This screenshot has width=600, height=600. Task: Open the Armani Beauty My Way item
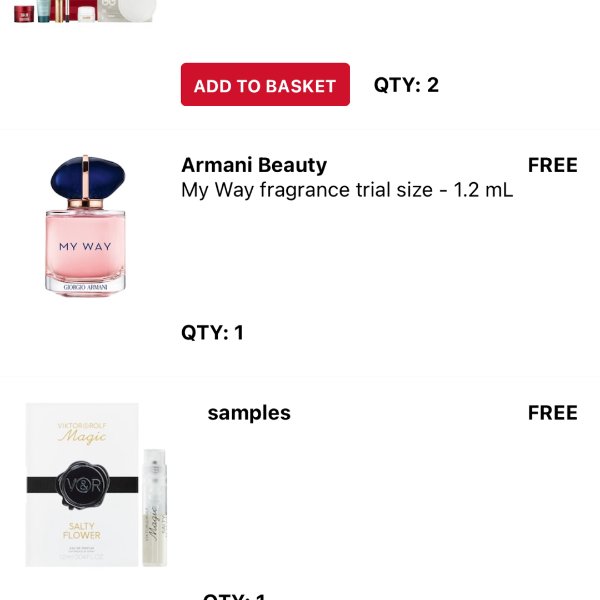click(x=86, y=225)
